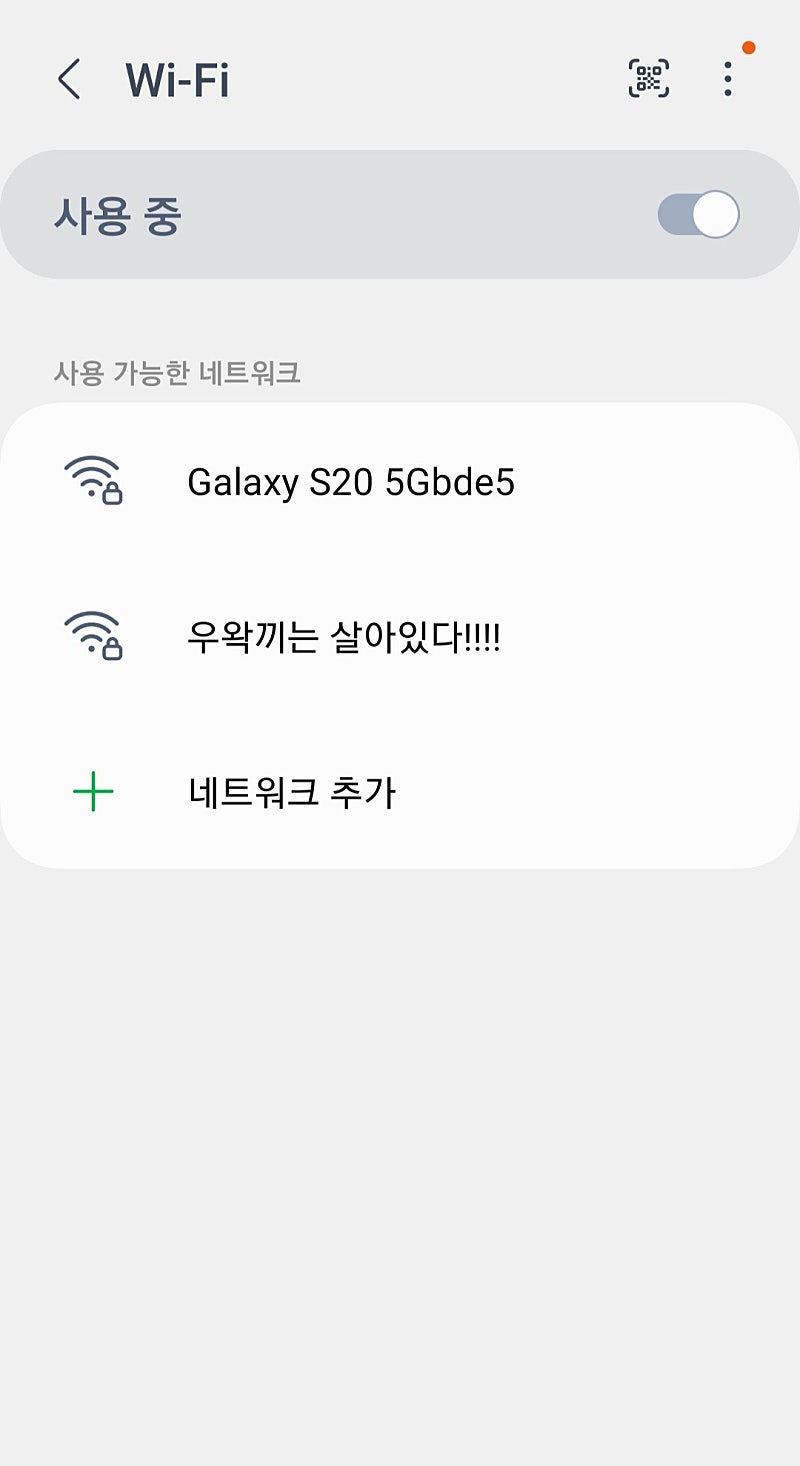Viewport: 800px width, 1466px height.
Task: Open the Wi-Fi QR code scanner
Action: [x=648, y=79]
